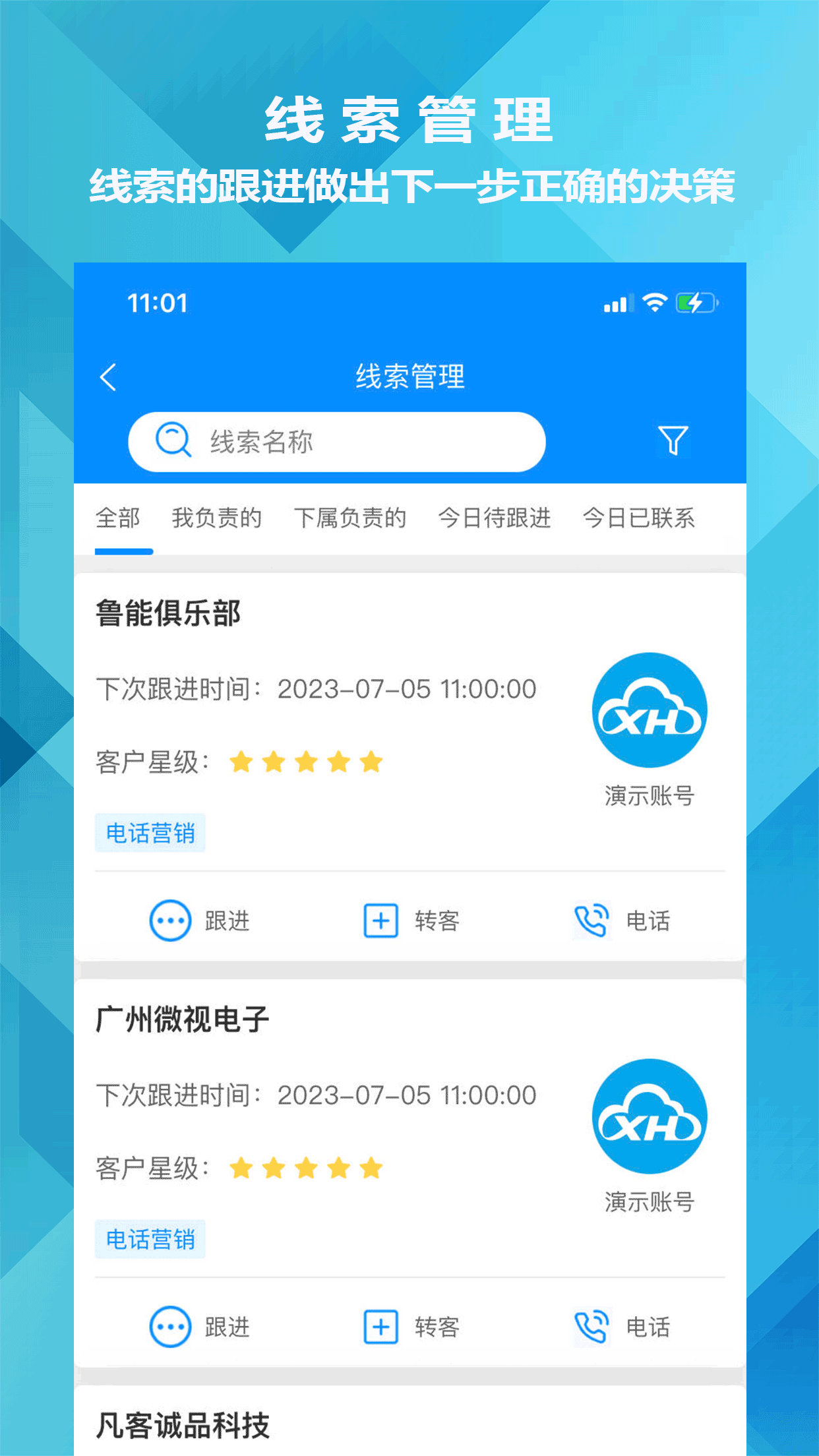Open the 今日待跟进 tab

(x=497, y=519)
